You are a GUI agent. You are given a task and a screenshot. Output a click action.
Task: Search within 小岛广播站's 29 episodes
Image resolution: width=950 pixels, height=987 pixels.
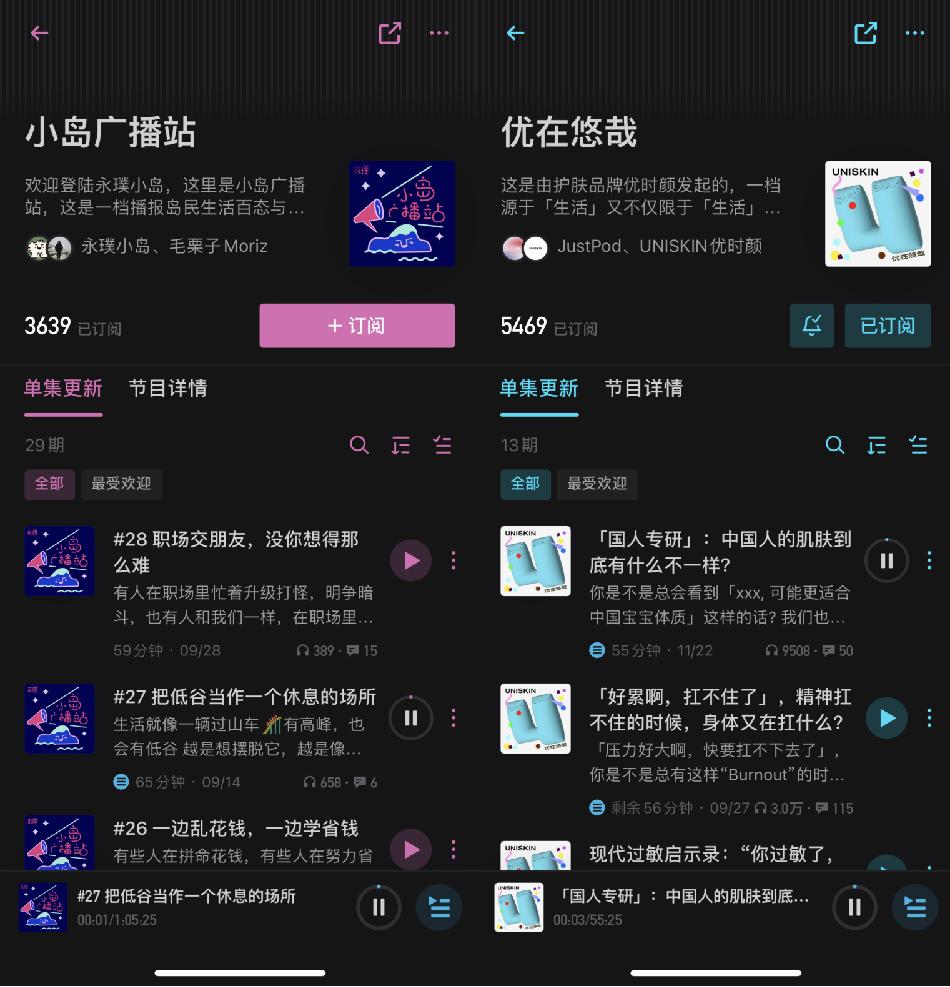coord(359,445)
